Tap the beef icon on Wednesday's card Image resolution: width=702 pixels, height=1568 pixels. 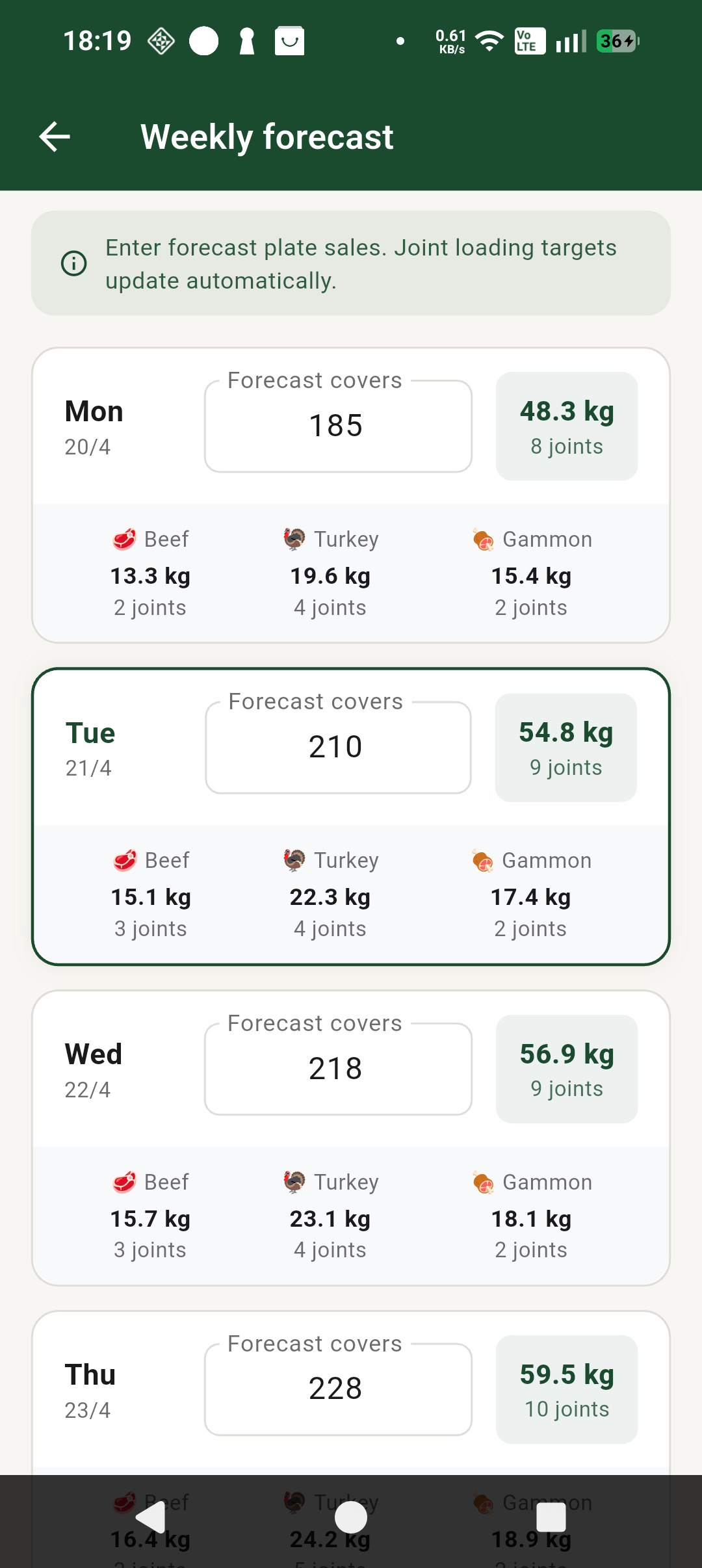pyautogui.click(x=124, y=1182)
